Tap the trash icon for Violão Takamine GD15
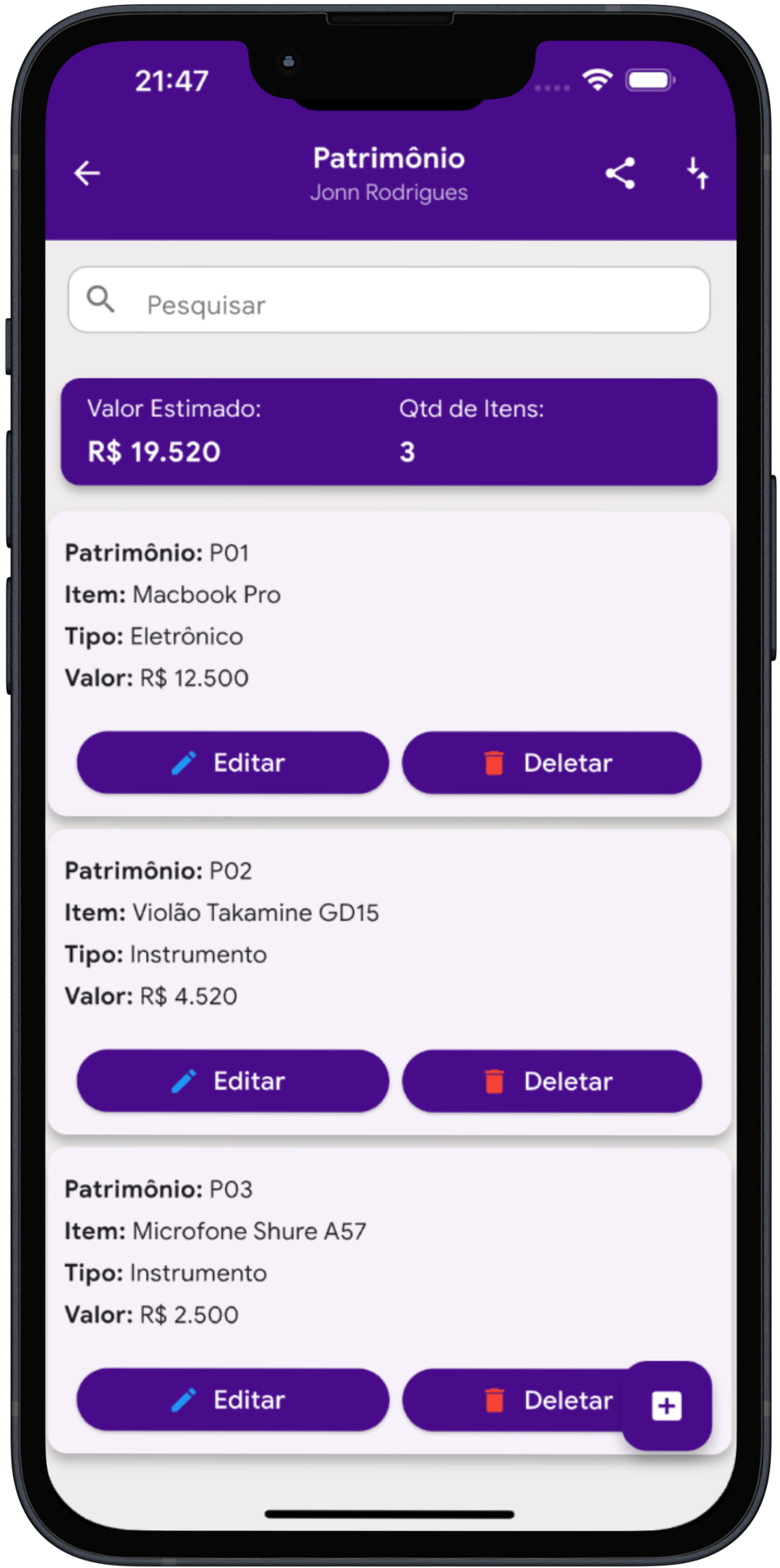The width and height of the screenshot is (780, 1568). 495,1081
